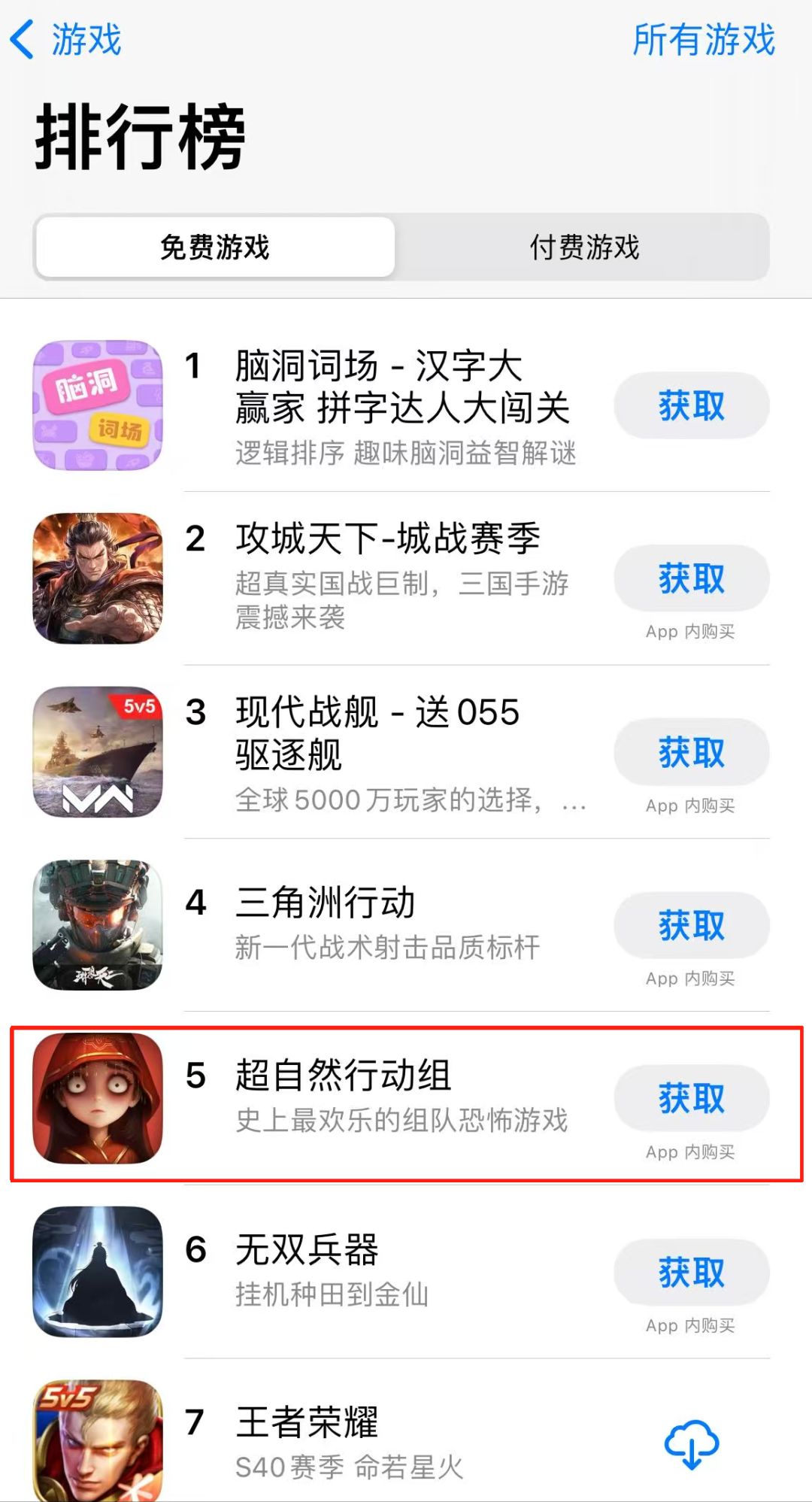This screenshot has height=1502, width=812.
Task: Tap 获取 for 攻城天下
Action: (690, 578)
